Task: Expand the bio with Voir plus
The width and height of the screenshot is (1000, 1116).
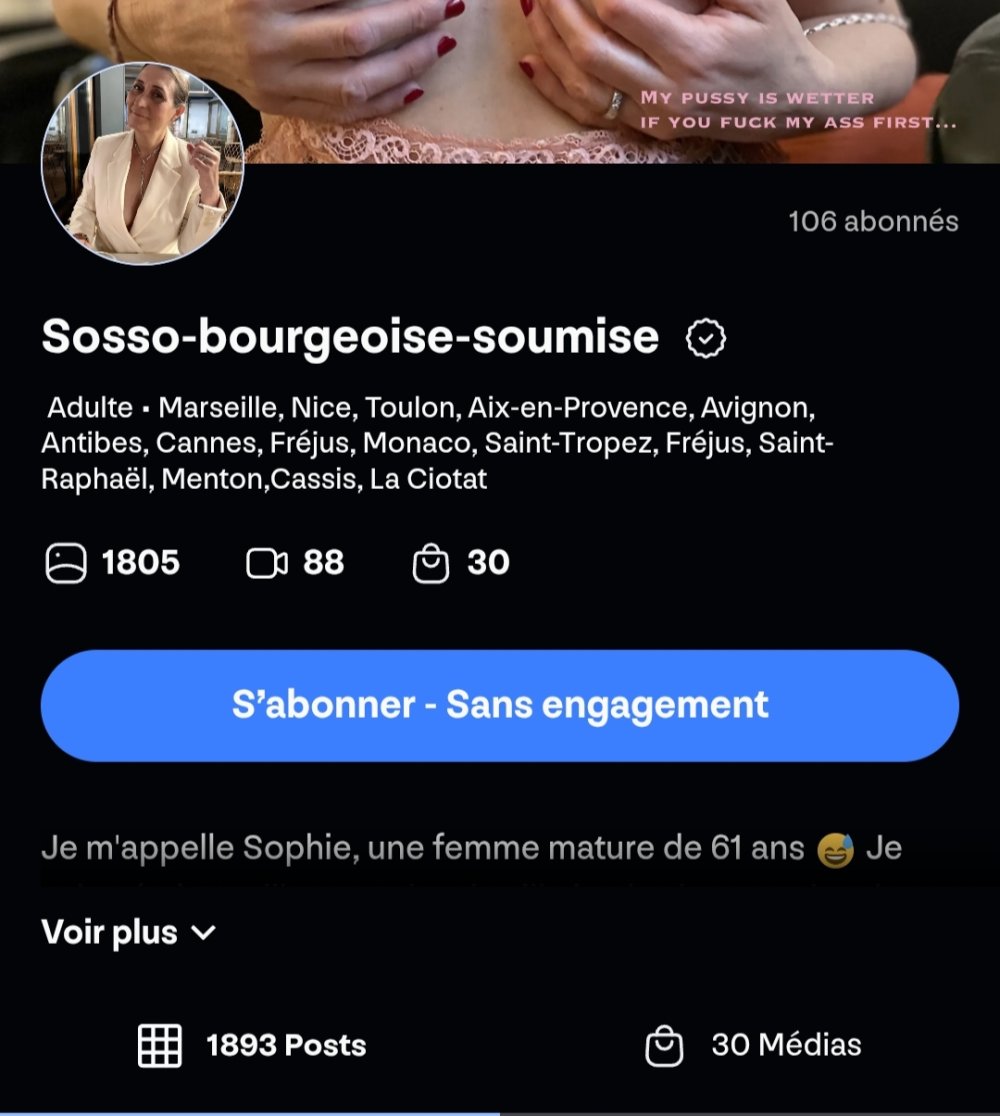Action: (x=110, y=933)
